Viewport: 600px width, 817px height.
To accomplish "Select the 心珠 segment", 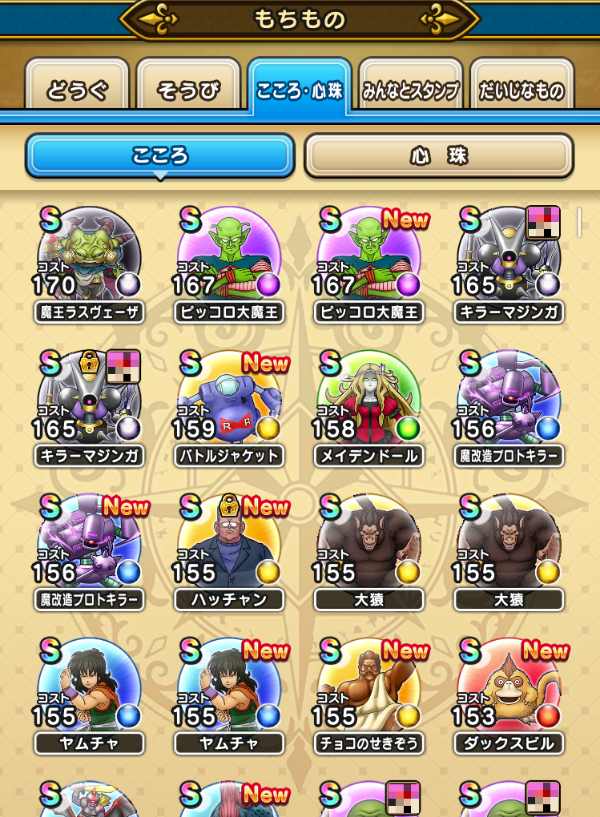I will pos(438,156).
